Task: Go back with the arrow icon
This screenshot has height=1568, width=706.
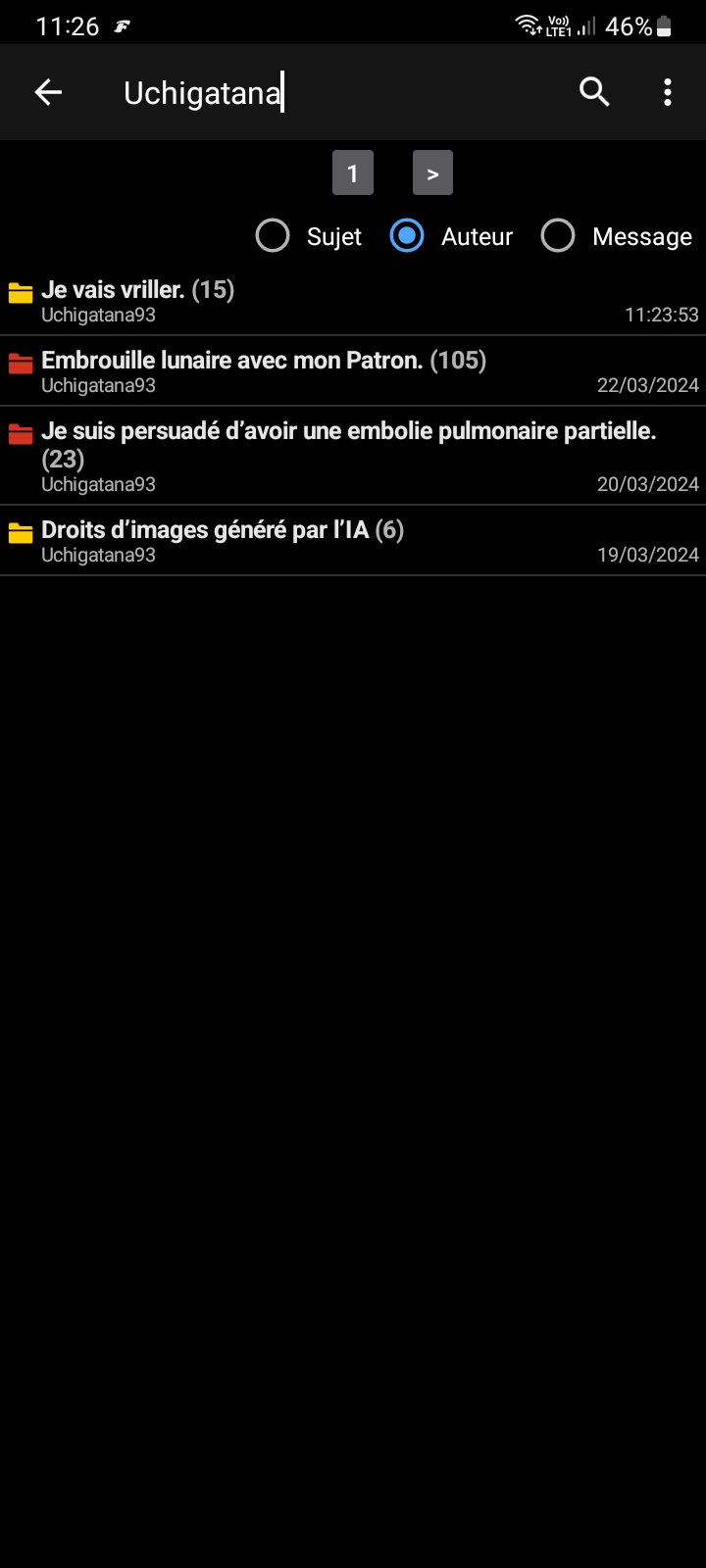Action: [x=48, y=92]
